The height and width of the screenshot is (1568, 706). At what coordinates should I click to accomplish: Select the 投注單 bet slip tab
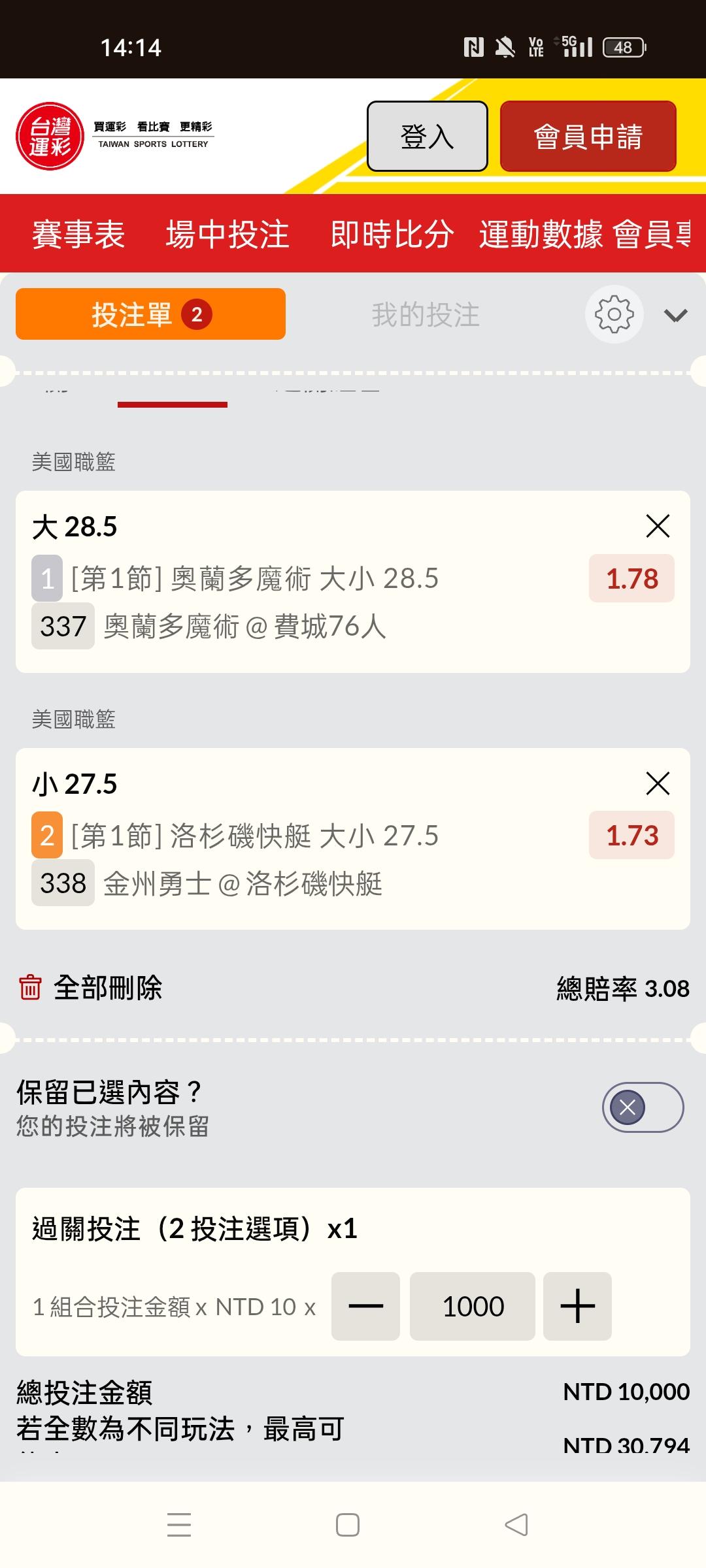click(150, 314)
